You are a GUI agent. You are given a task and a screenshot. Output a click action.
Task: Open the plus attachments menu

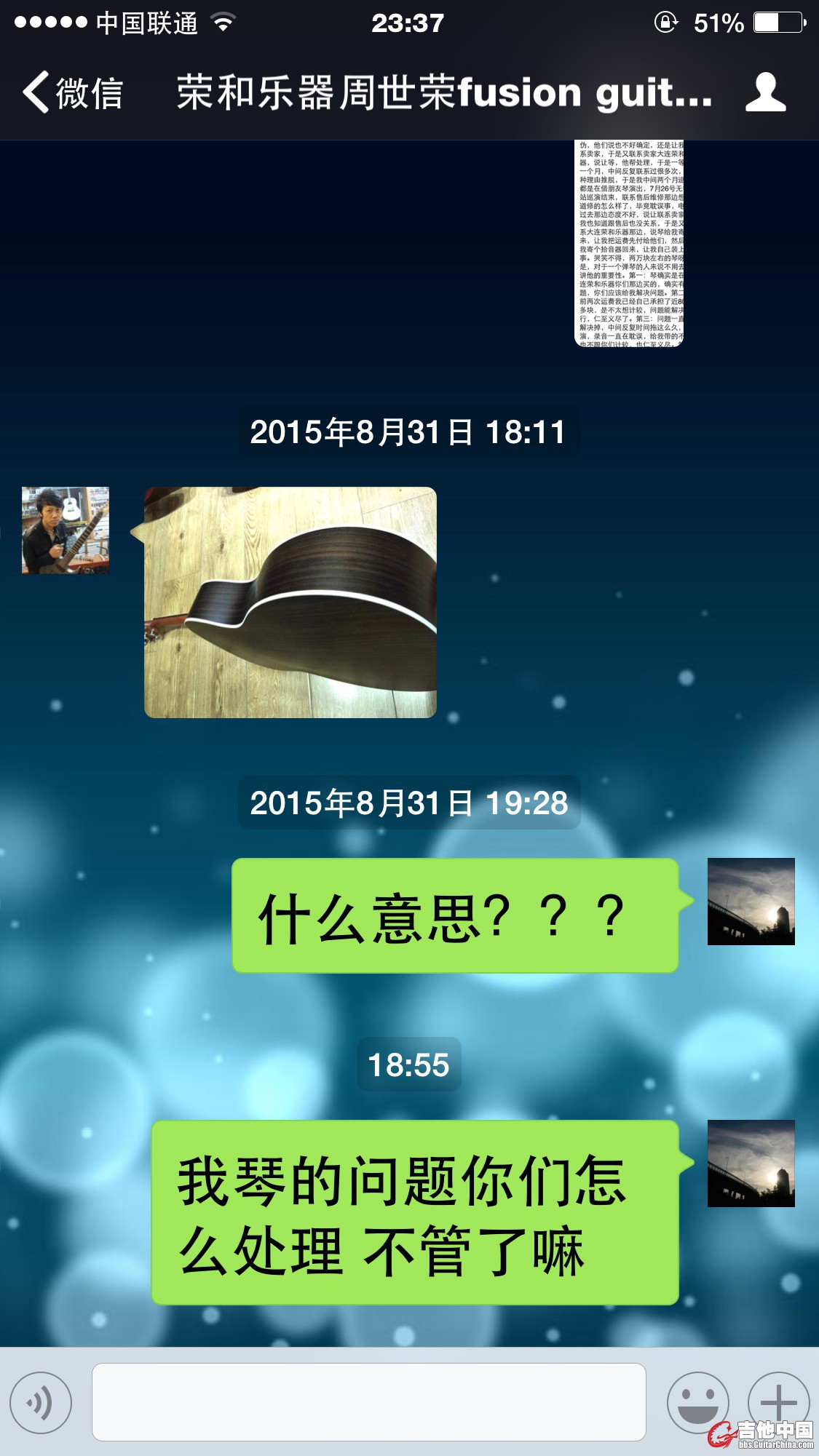[778, 1401]
